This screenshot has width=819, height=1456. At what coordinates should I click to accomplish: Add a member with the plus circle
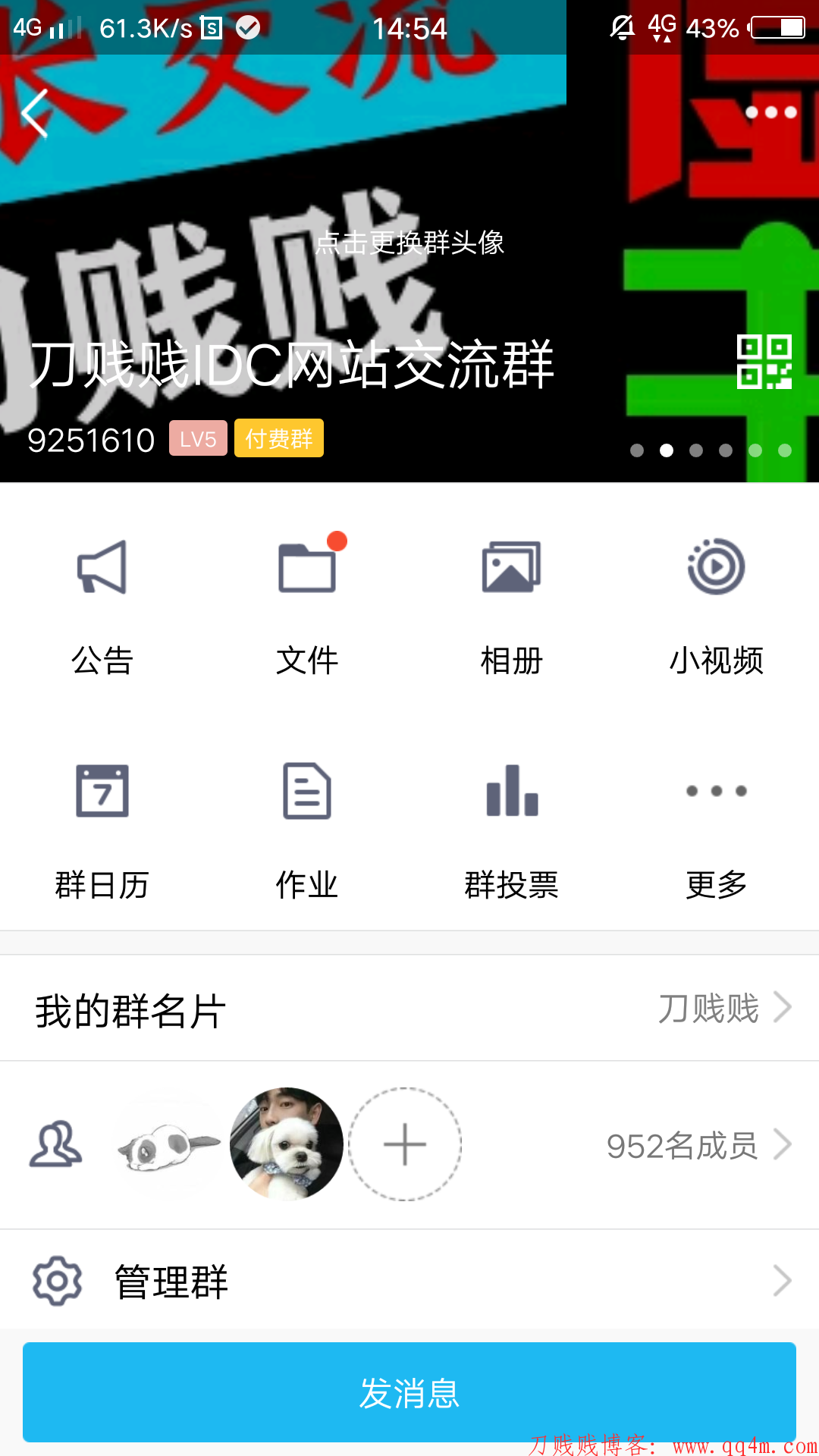click(x=405, y=1144)
